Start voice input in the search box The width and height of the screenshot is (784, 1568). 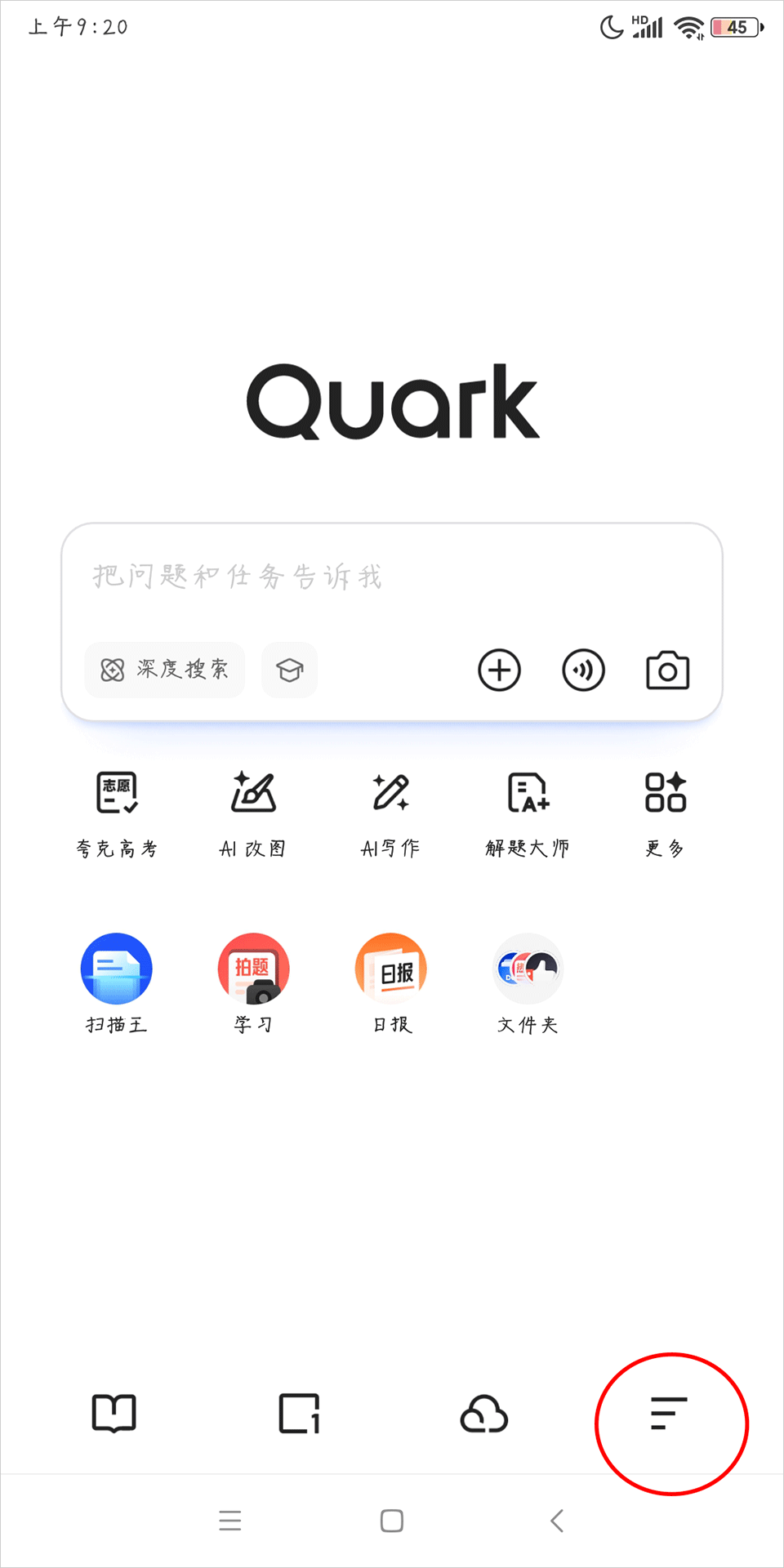coord(583,670)
